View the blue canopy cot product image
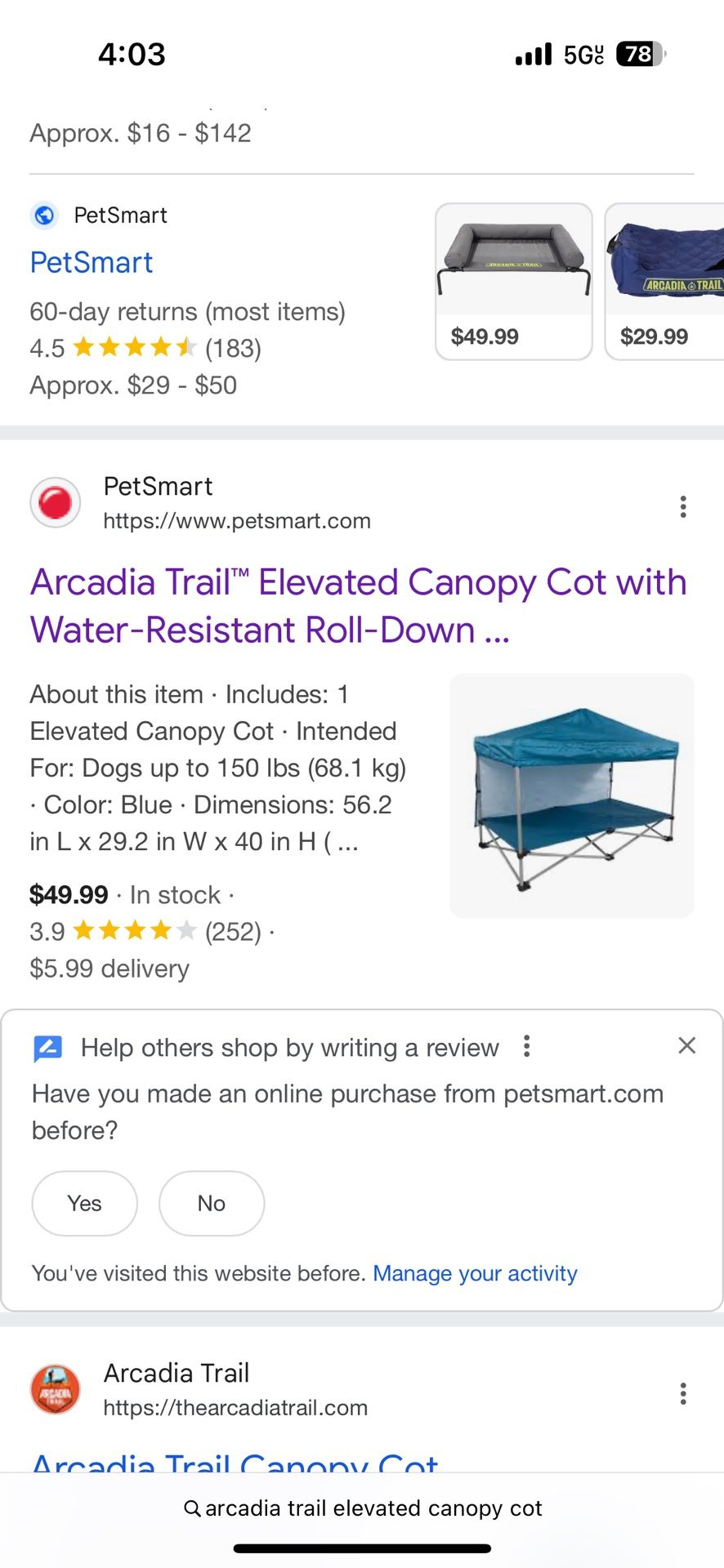The height and width of the screenshot is (1568, 724). 572,795
